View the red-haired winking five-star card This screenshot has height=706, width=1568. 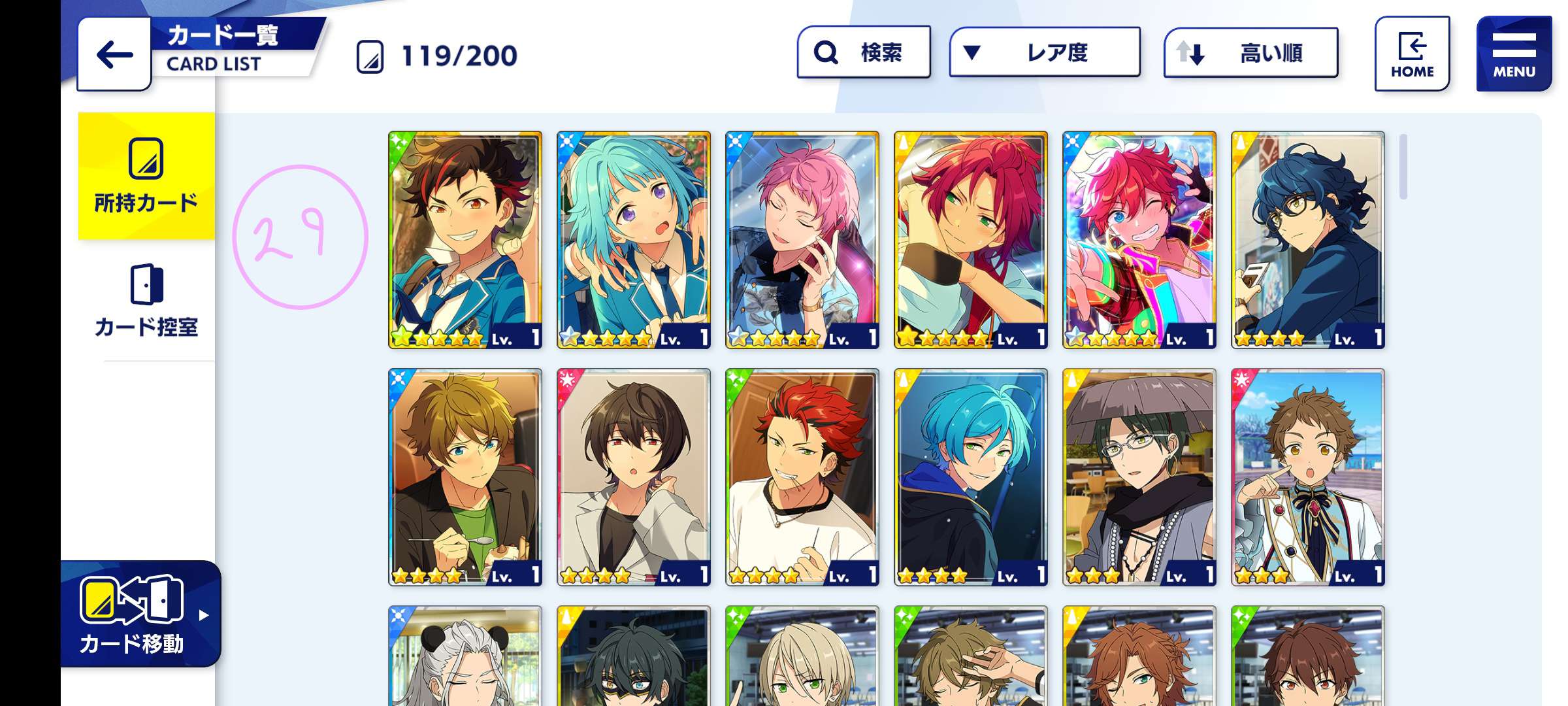(x=1139, y=239)
